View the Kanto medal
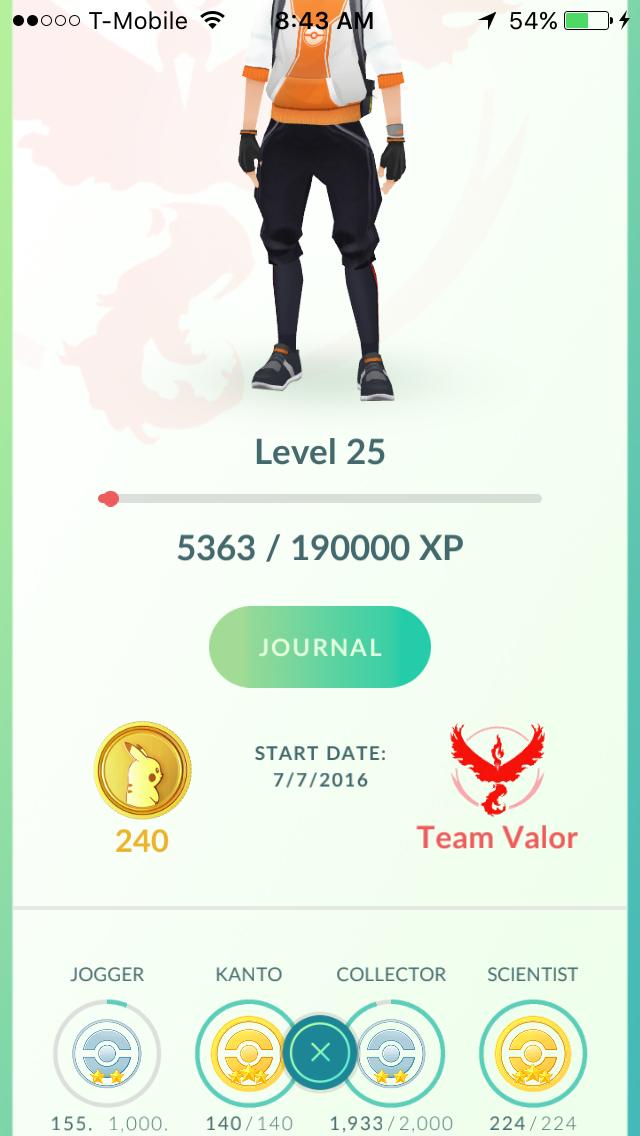640x1136 pixels. point(245,1053)
